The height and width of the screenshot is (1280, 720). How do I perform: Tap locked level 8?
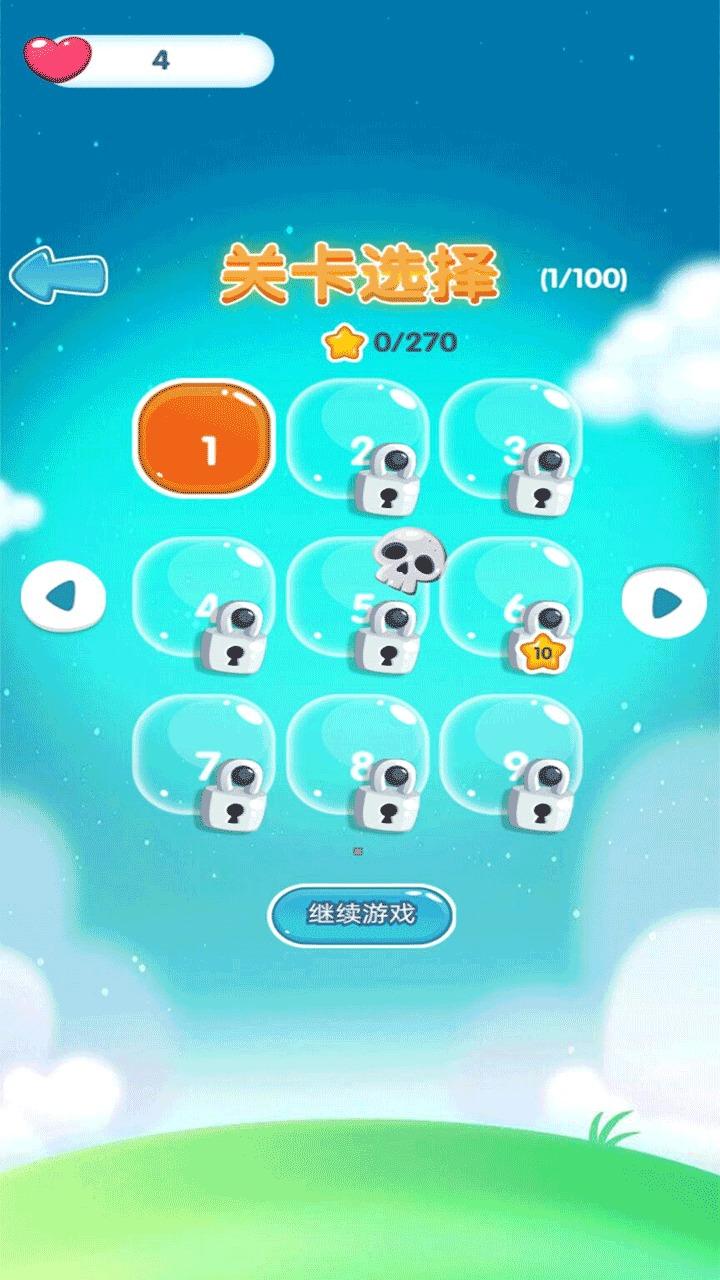(x=358, y=755)
